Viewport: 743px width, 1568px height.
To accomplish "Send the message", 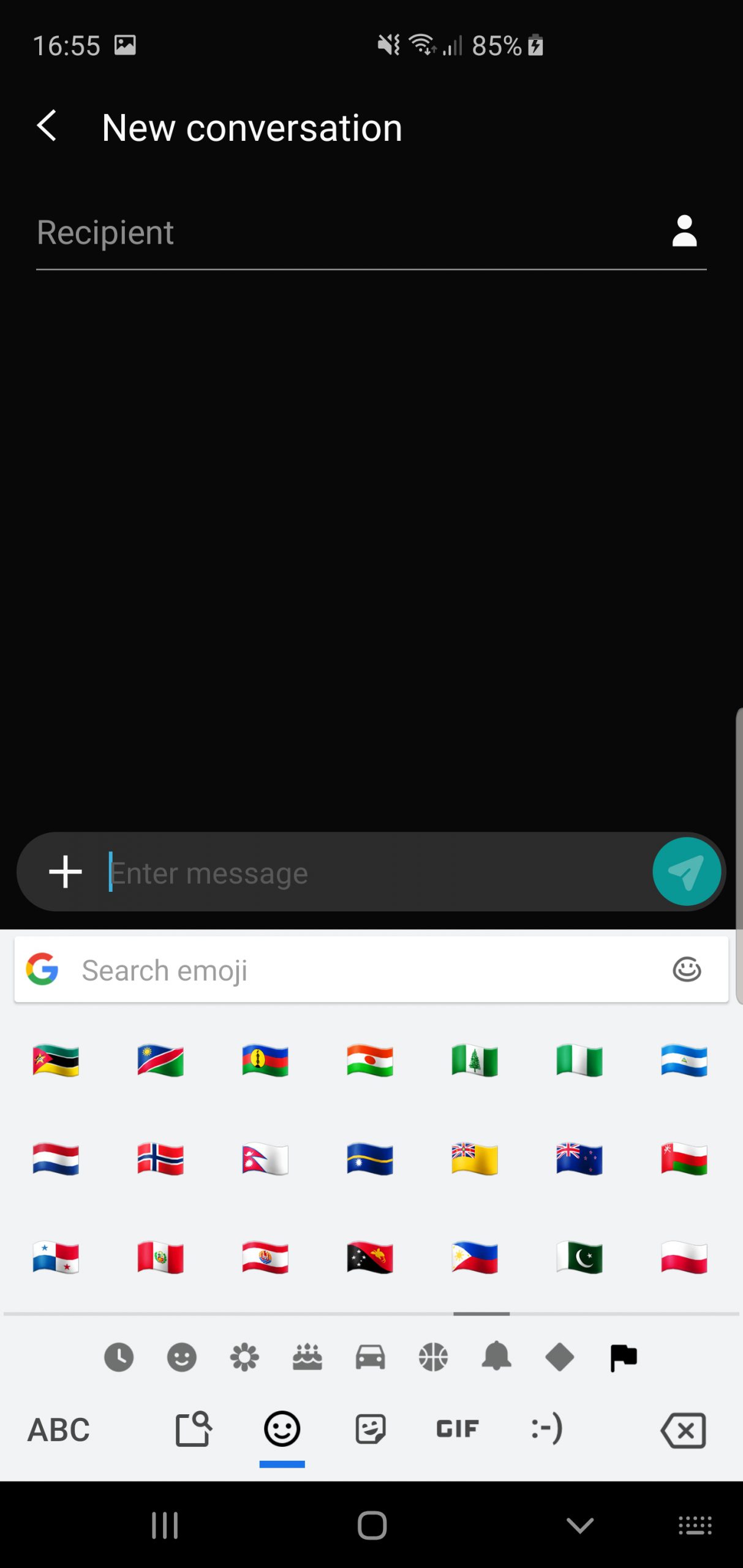I will [686, 872].
